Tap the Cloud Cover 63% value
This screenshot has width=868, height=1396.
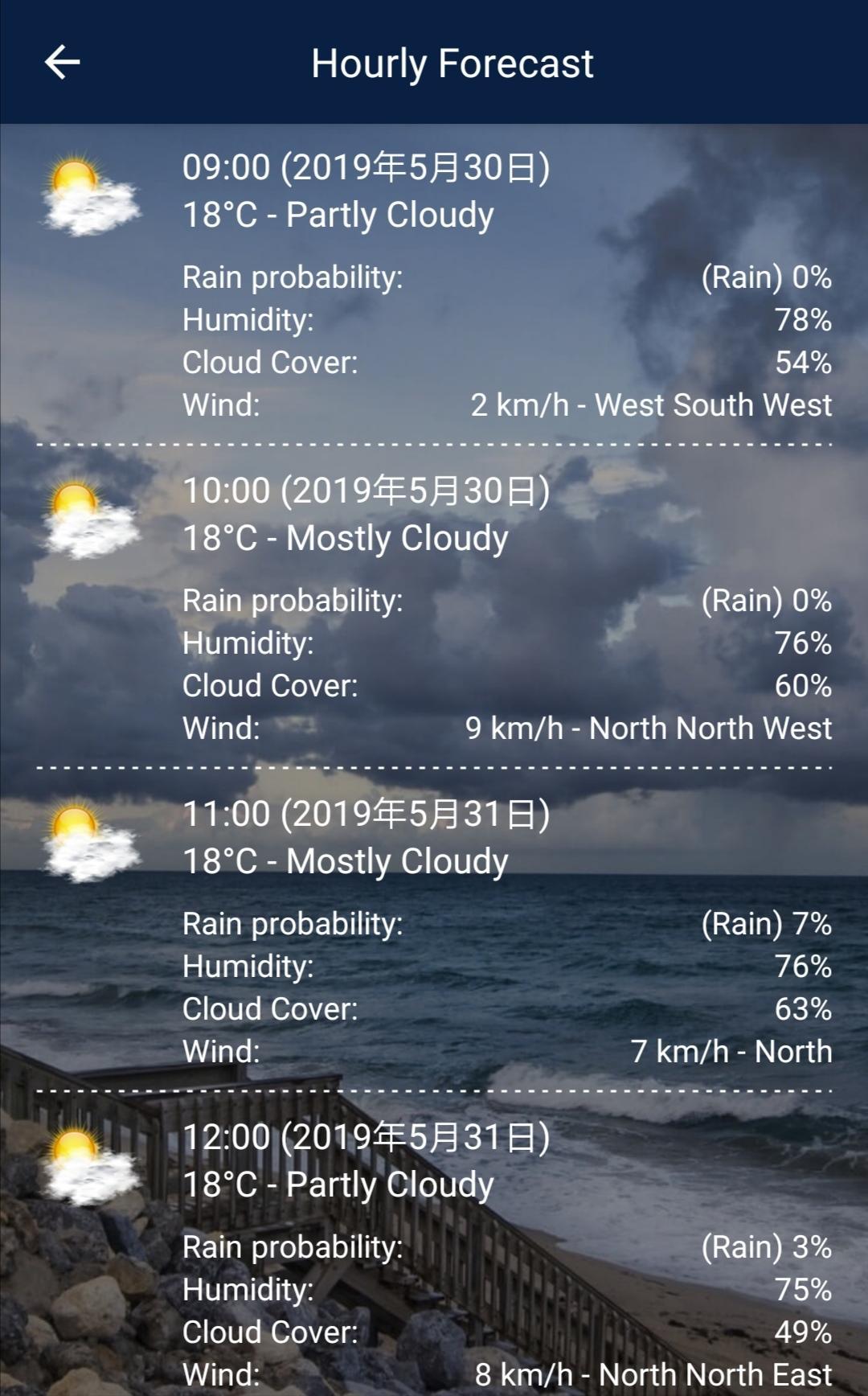tap(804, 1008)
